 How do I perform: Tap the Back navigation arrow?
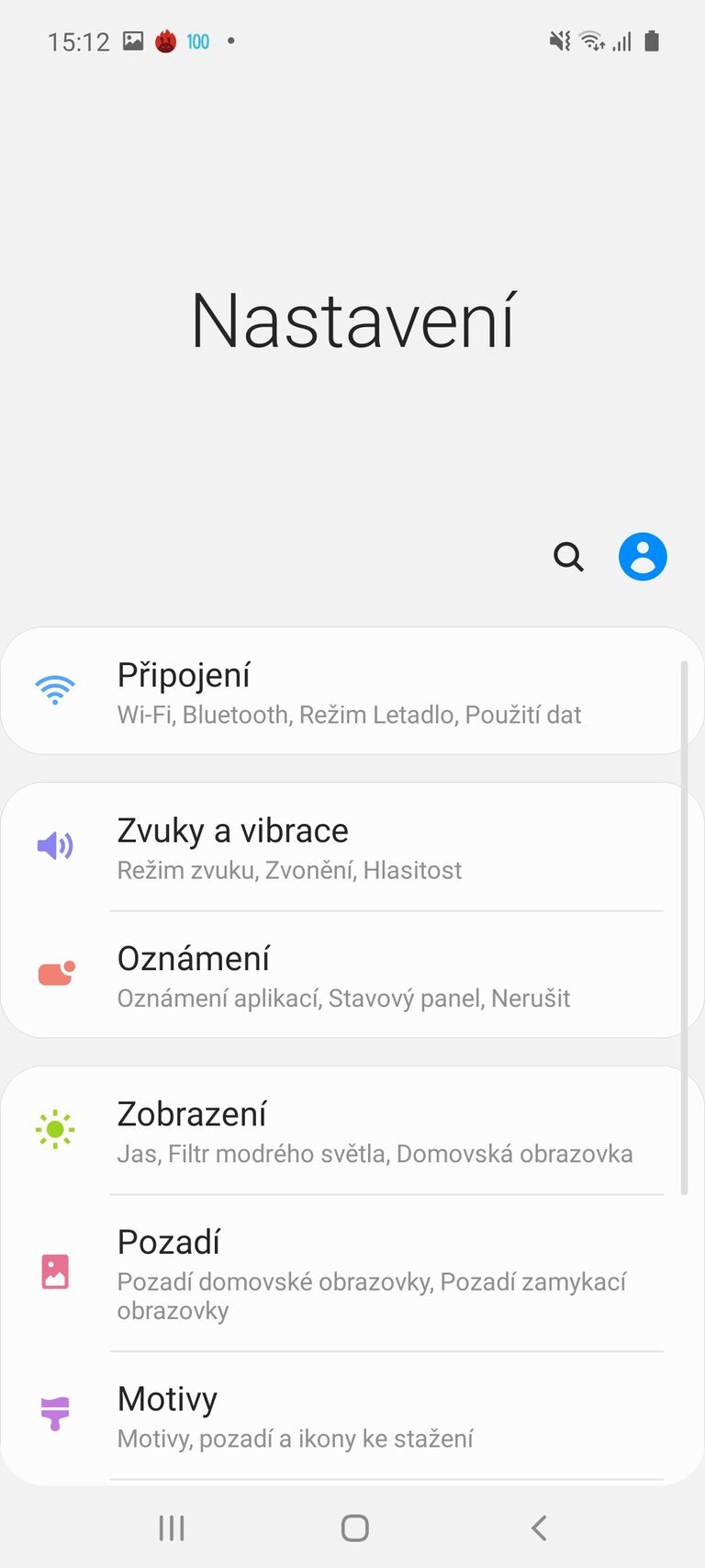[x=537, y=1528]
